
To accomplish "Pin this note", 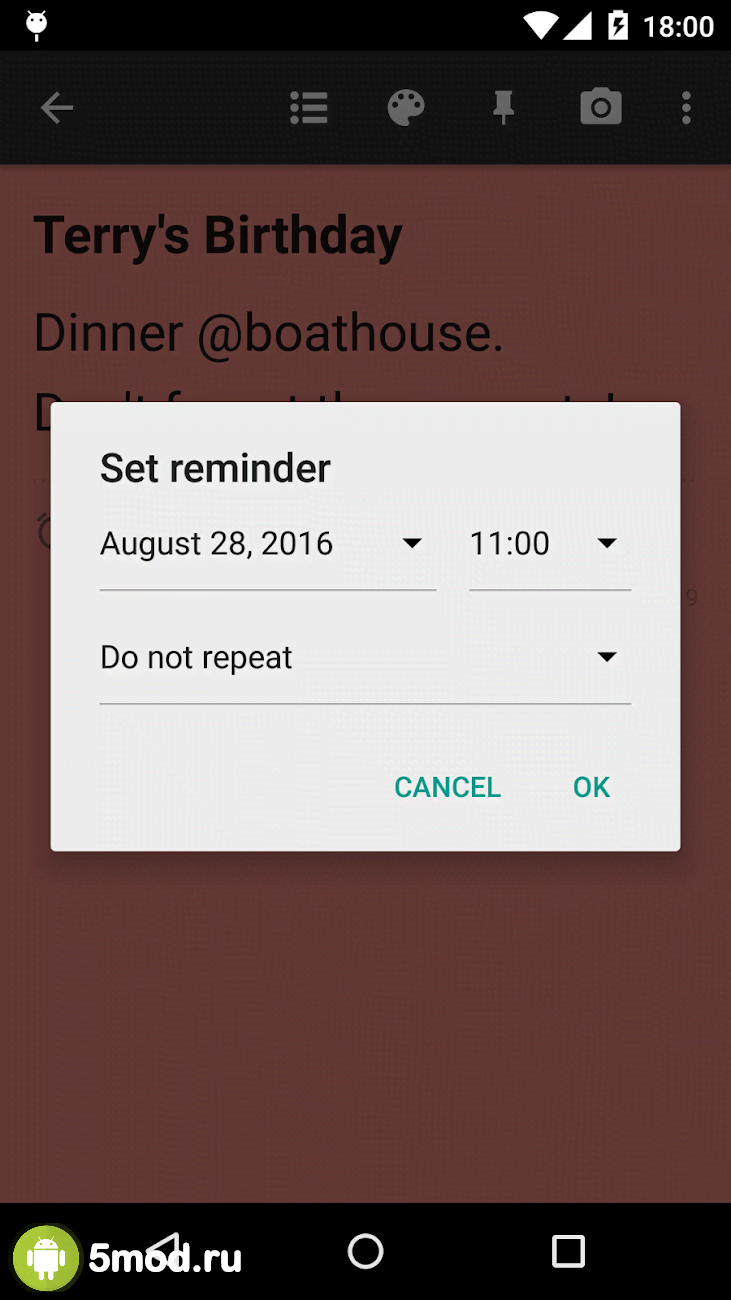I will click(x=503, y=108).
